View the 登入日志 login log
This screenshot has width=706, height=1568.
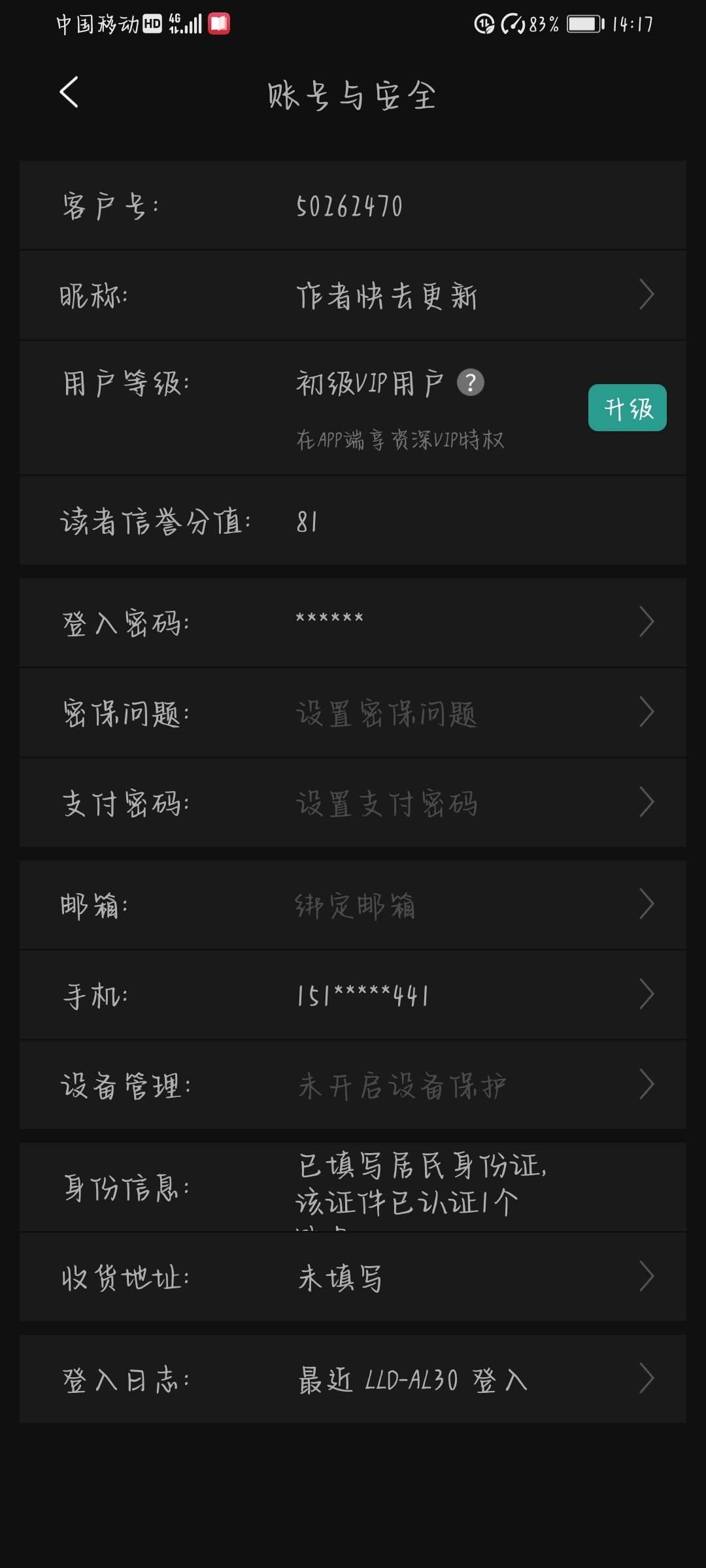[x=353, y=1379]
